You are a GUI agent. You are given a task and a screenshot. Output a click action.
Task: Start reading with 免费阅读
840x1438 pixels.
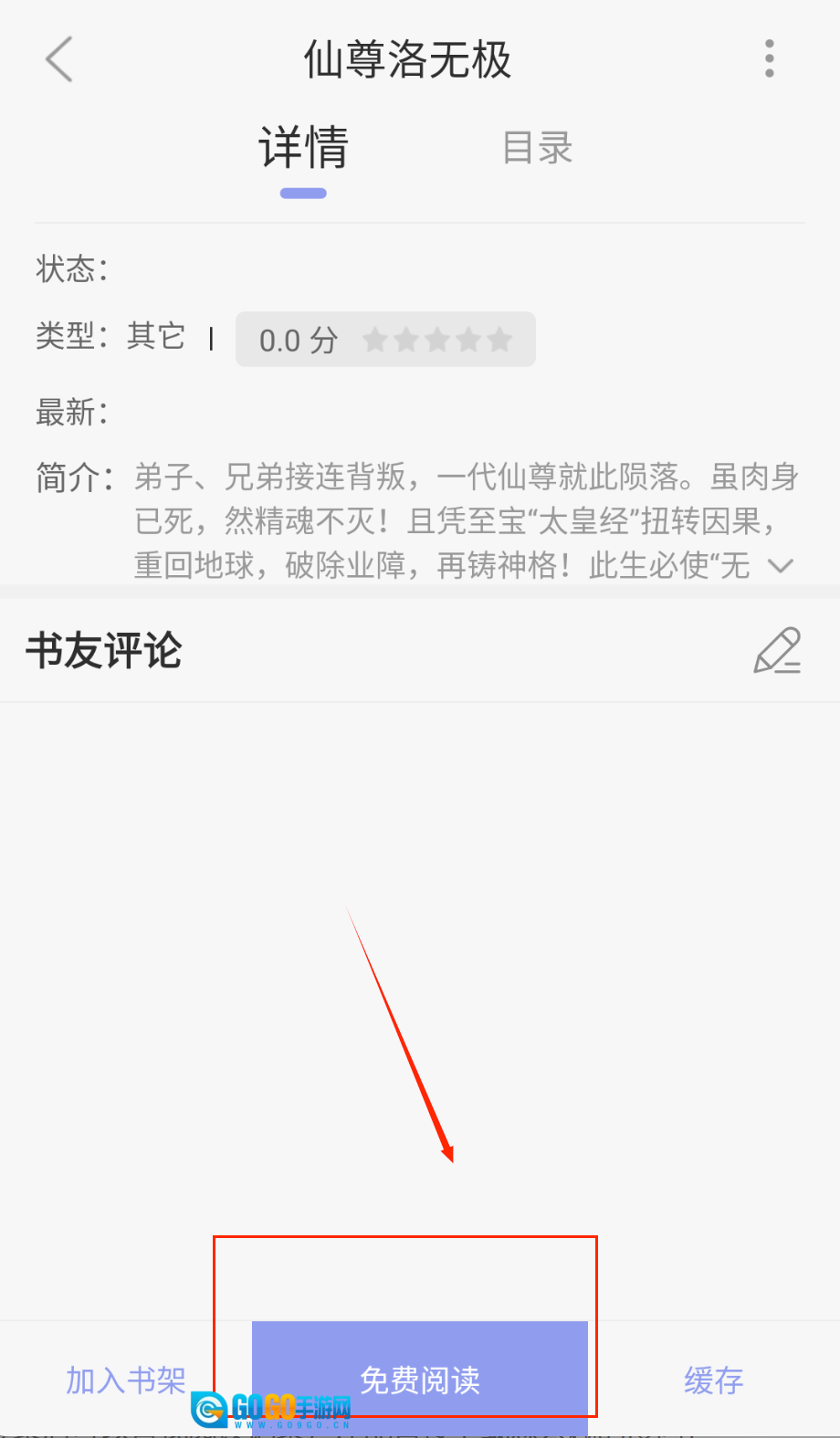coord(420,1380)
